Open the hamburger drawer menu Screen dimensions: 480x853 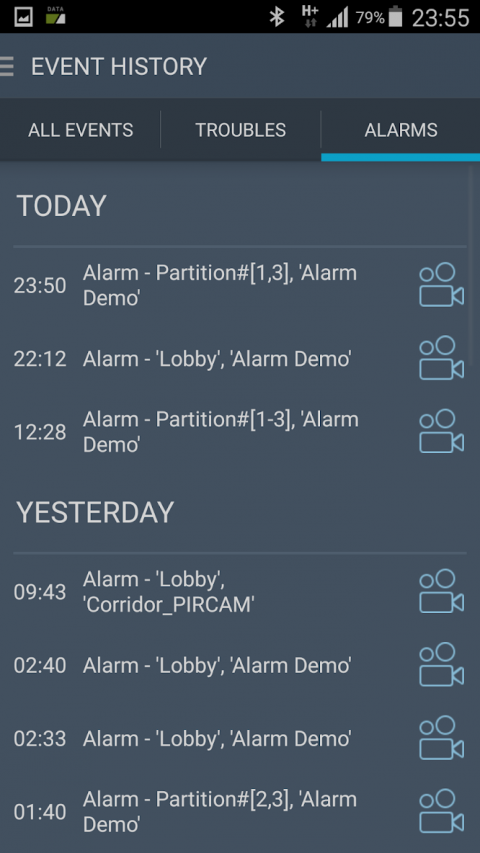coord(7,66)
